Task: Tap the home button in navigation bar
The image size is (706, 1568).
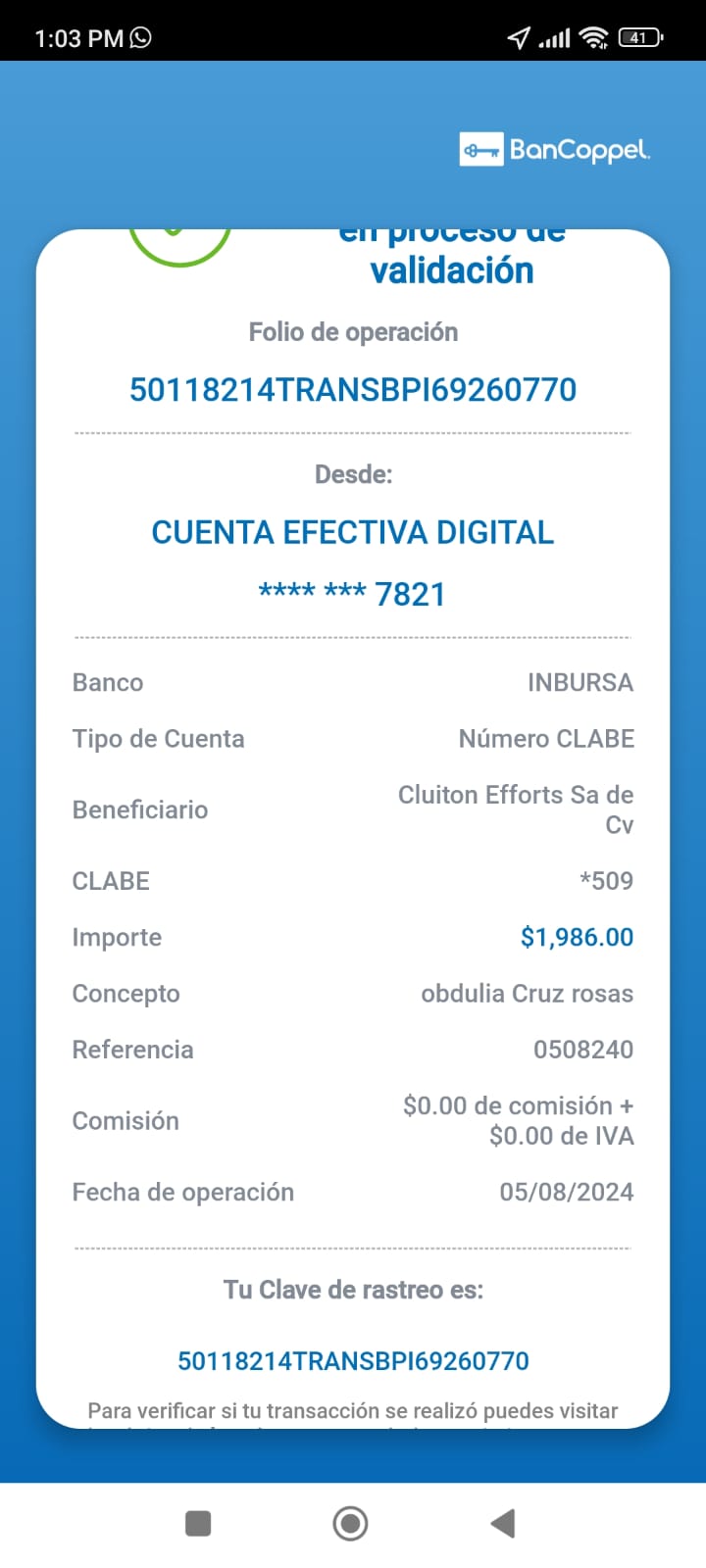Action: (351, 1523)
